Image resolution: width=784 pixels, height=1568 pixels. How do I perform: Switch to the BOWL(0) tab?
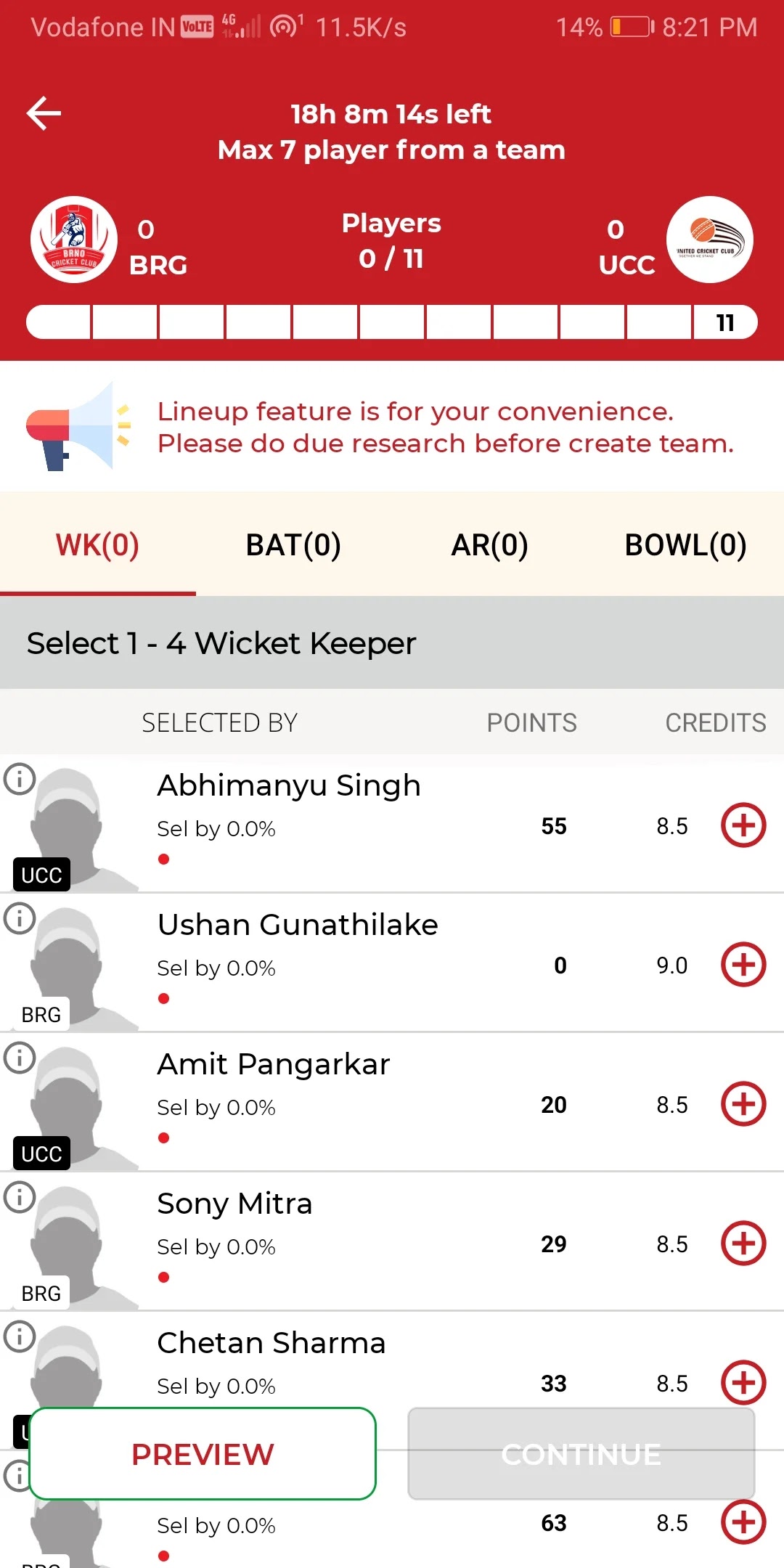685,545
